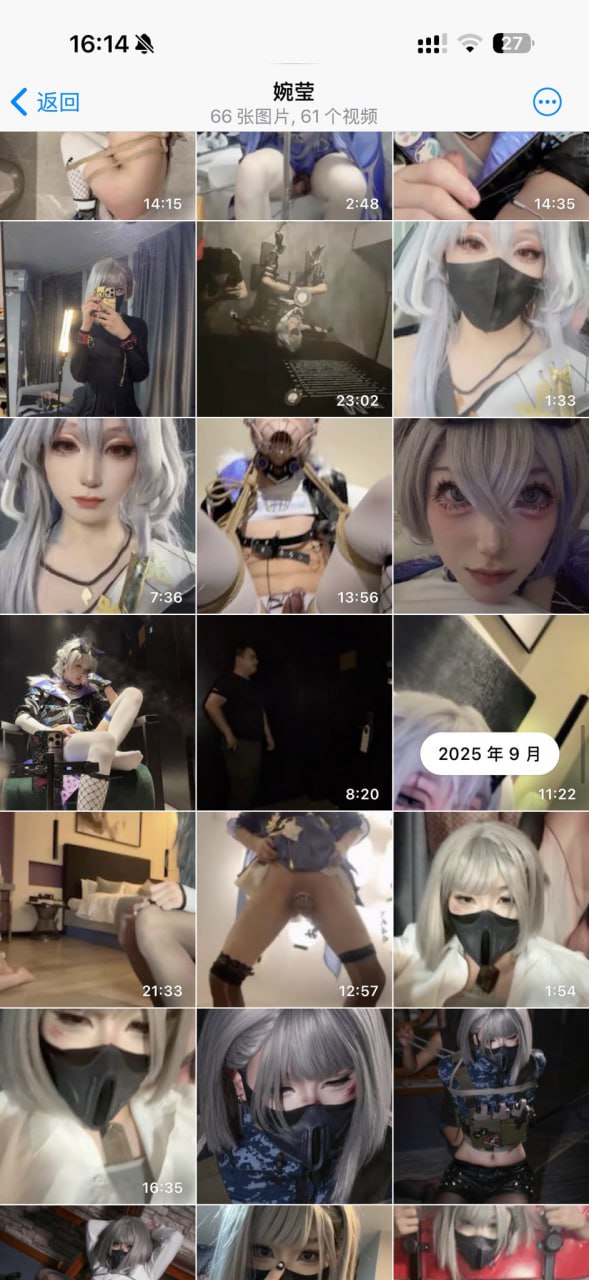
Task: Open the 16:35 video
Action: (97, 1107)
